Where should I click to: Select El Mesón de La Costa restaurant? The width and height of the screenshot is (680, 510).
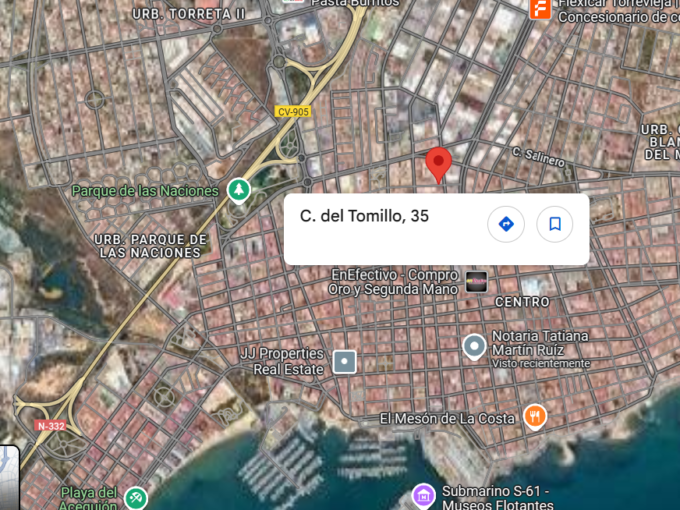535,417
